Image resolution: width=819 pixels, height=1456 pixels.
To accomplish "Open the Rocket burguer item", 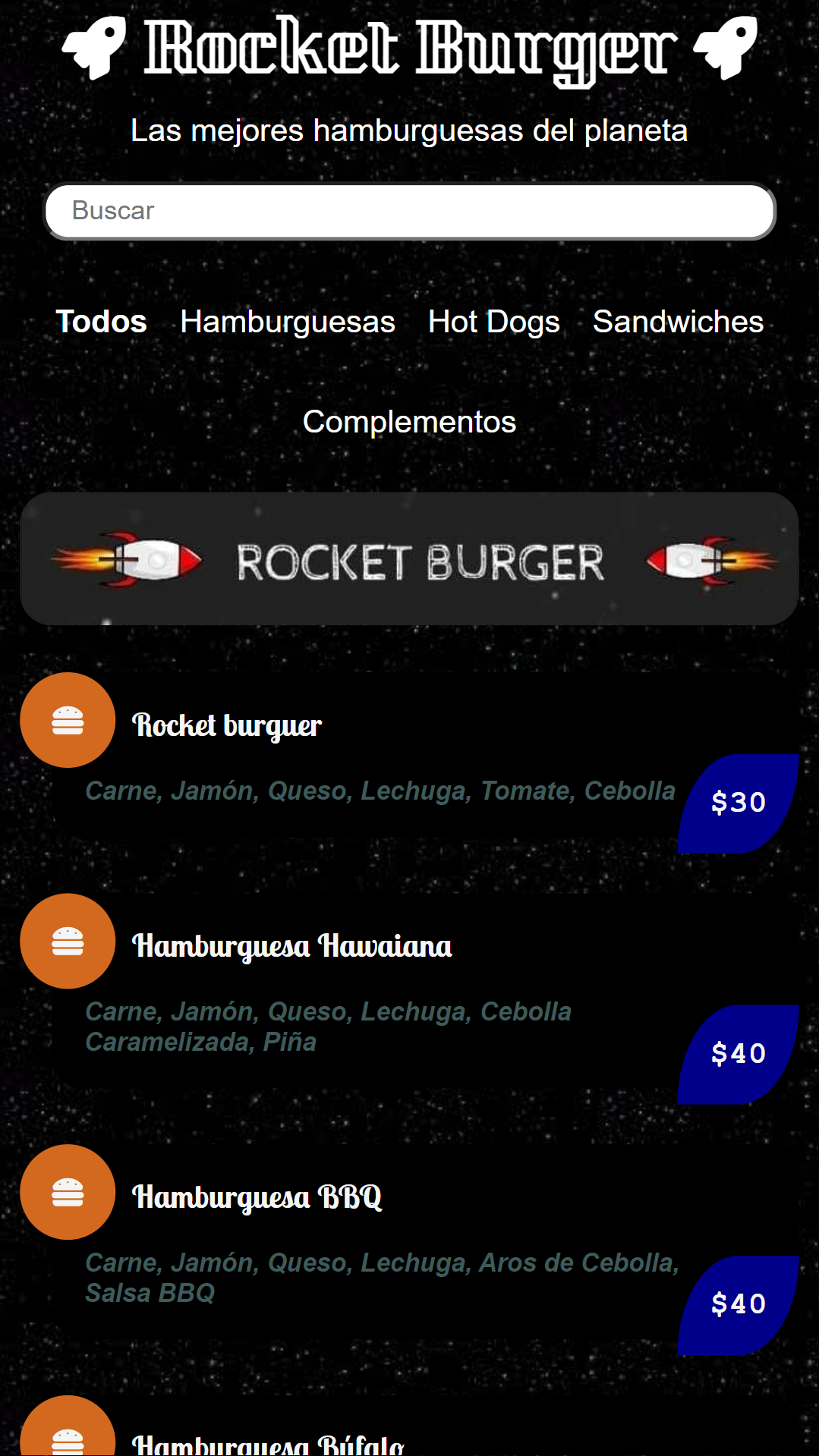I will pos(227,725).
